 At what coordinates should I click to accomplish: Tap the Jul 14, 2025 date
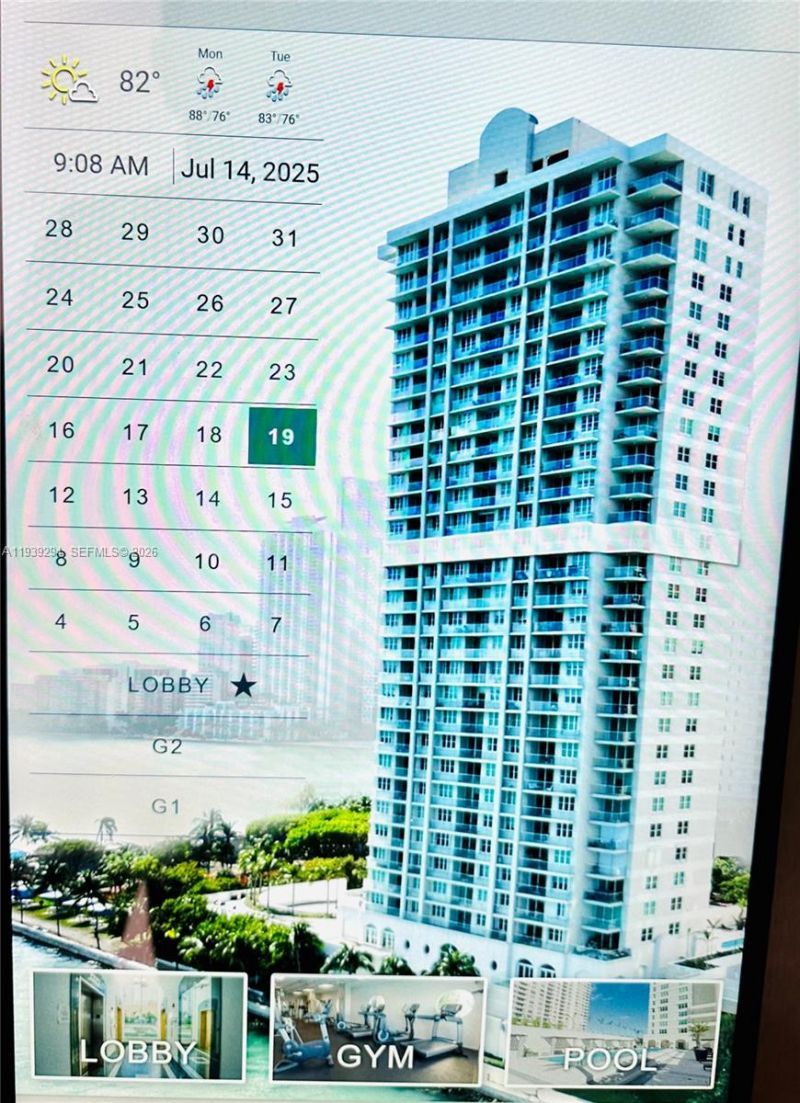[x=251, y=172]
